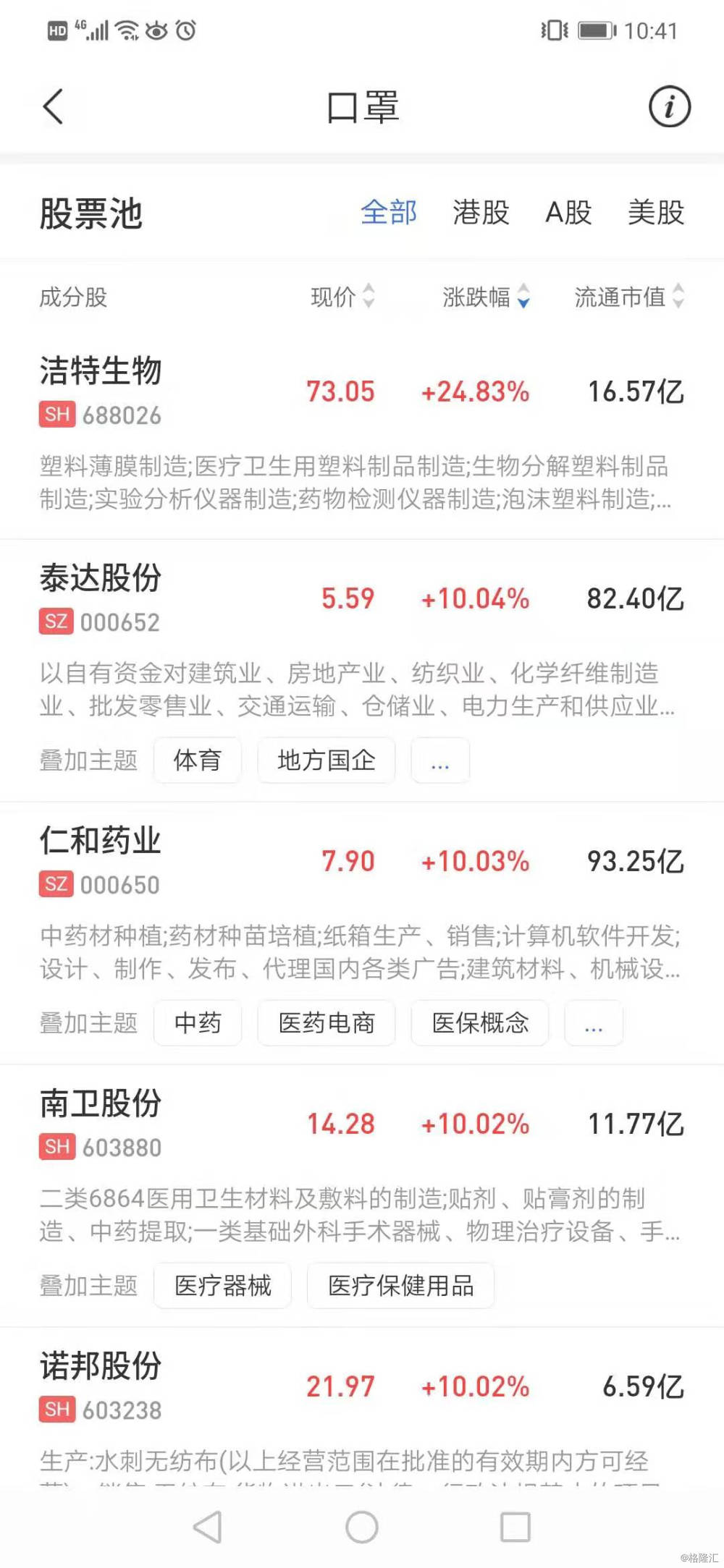The height and width of the screenshot is (1568, 724).
Task: Switch to the 港股 tab
Action: [480, 213]
